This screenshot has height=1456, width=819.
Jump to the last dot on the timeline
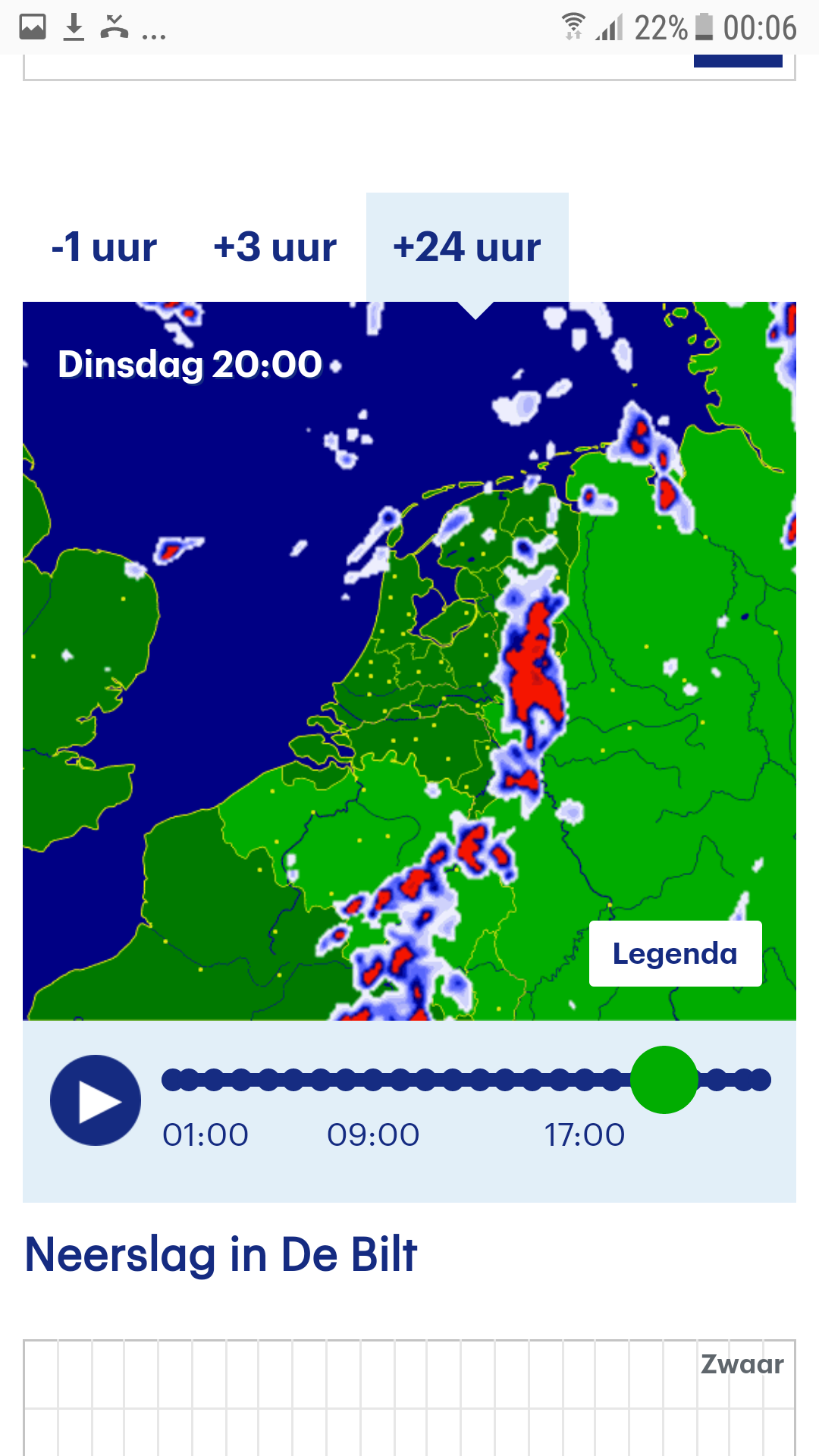(760, 1080)
